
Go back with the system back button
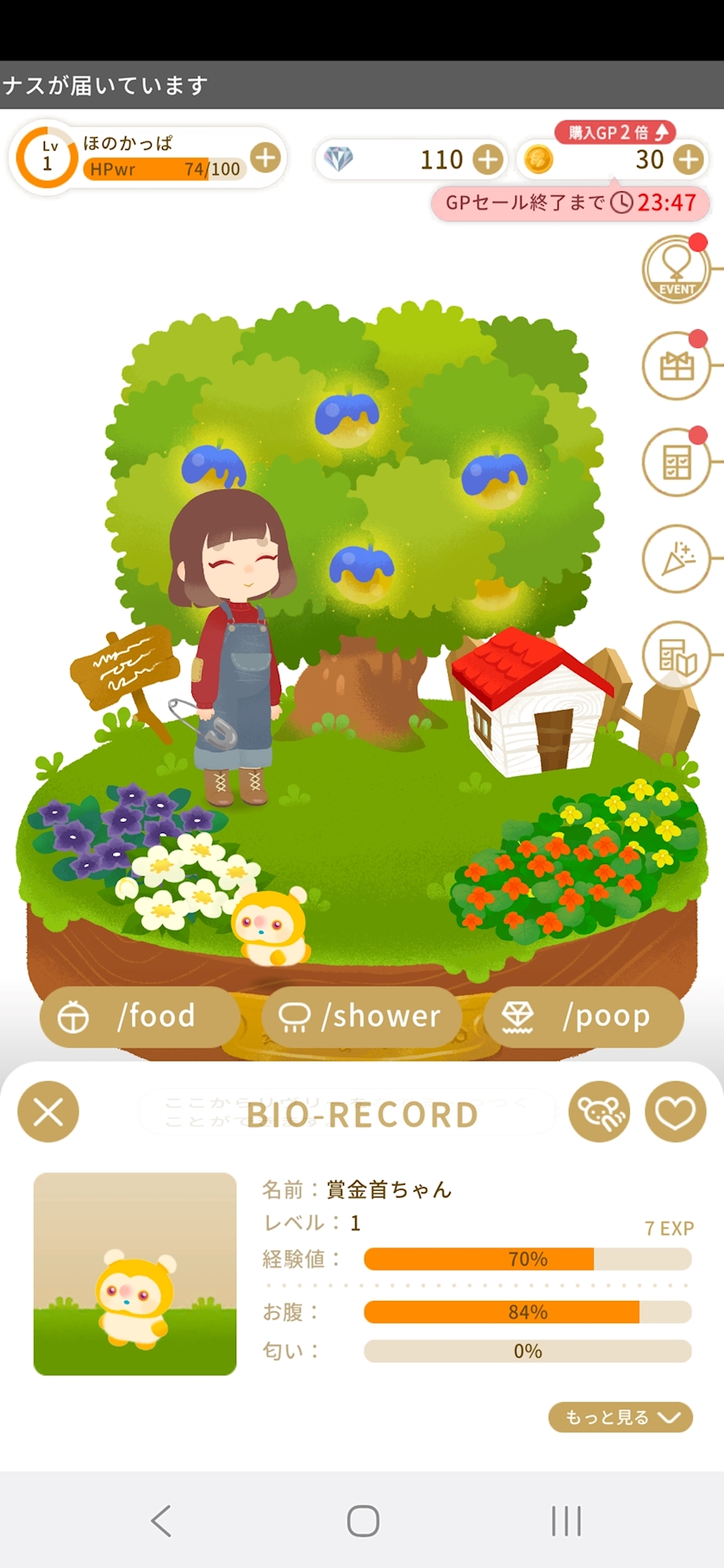(161, 1521)
